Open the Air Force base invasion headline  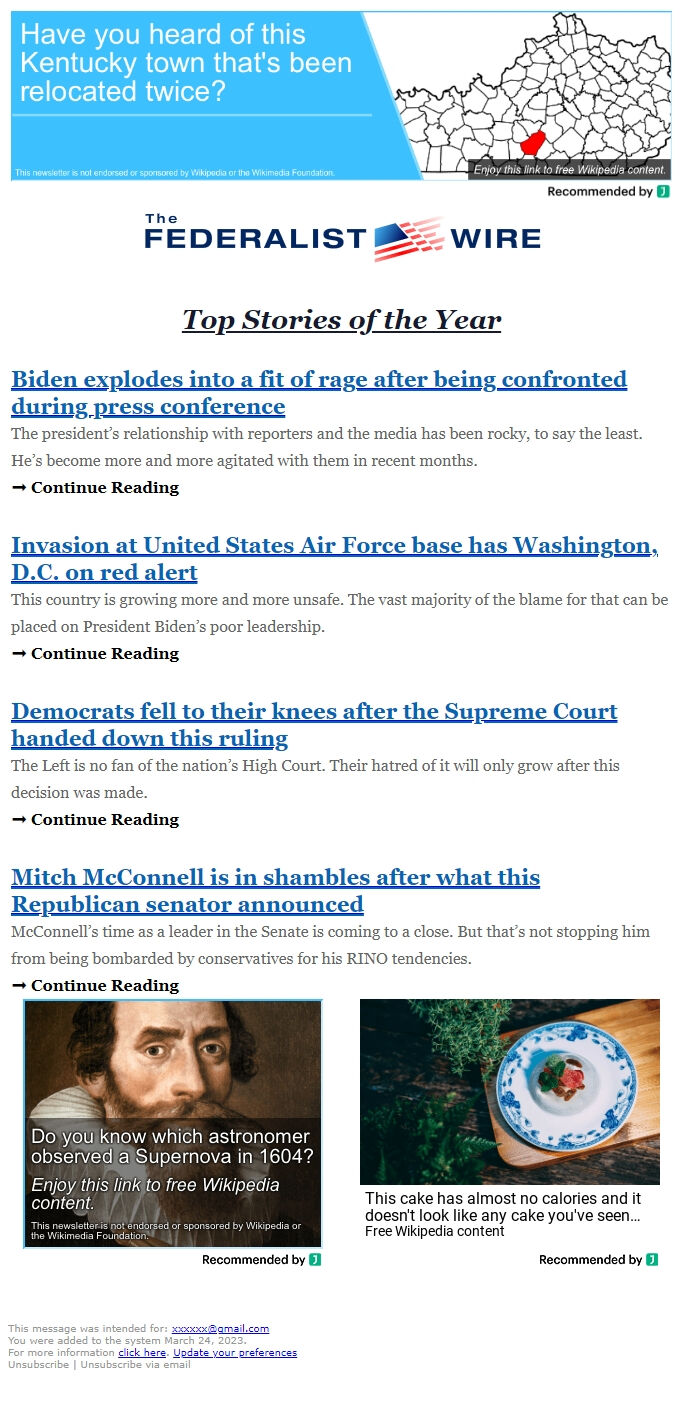(335, 559)
